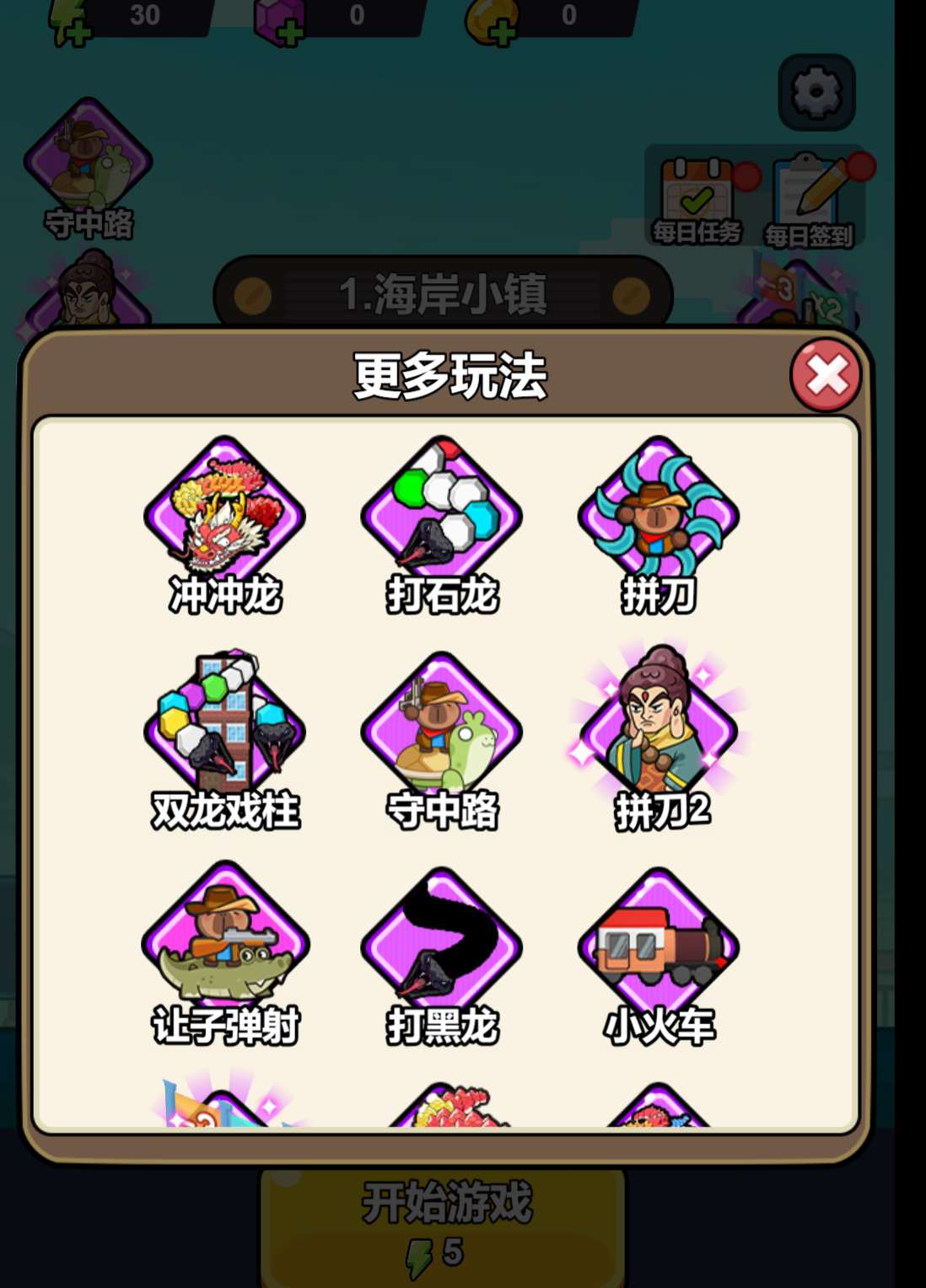Image resolution: width=926 pixels, height=1288 pixels.
Task: Enter the 小火车 game mode
Action: (659, 948)
